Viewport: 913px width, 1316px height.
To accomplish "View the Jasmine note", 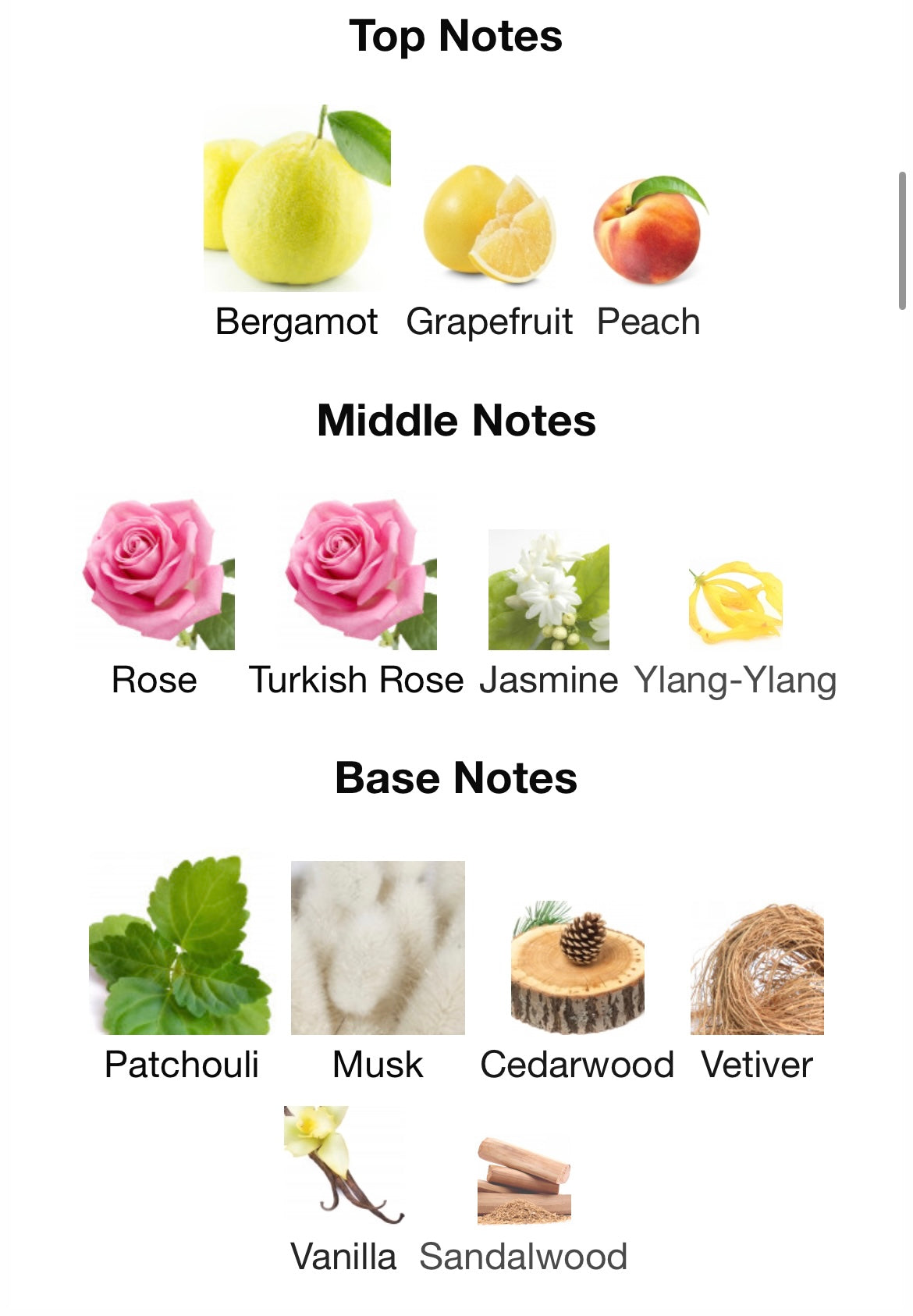I will click(549, 590).
